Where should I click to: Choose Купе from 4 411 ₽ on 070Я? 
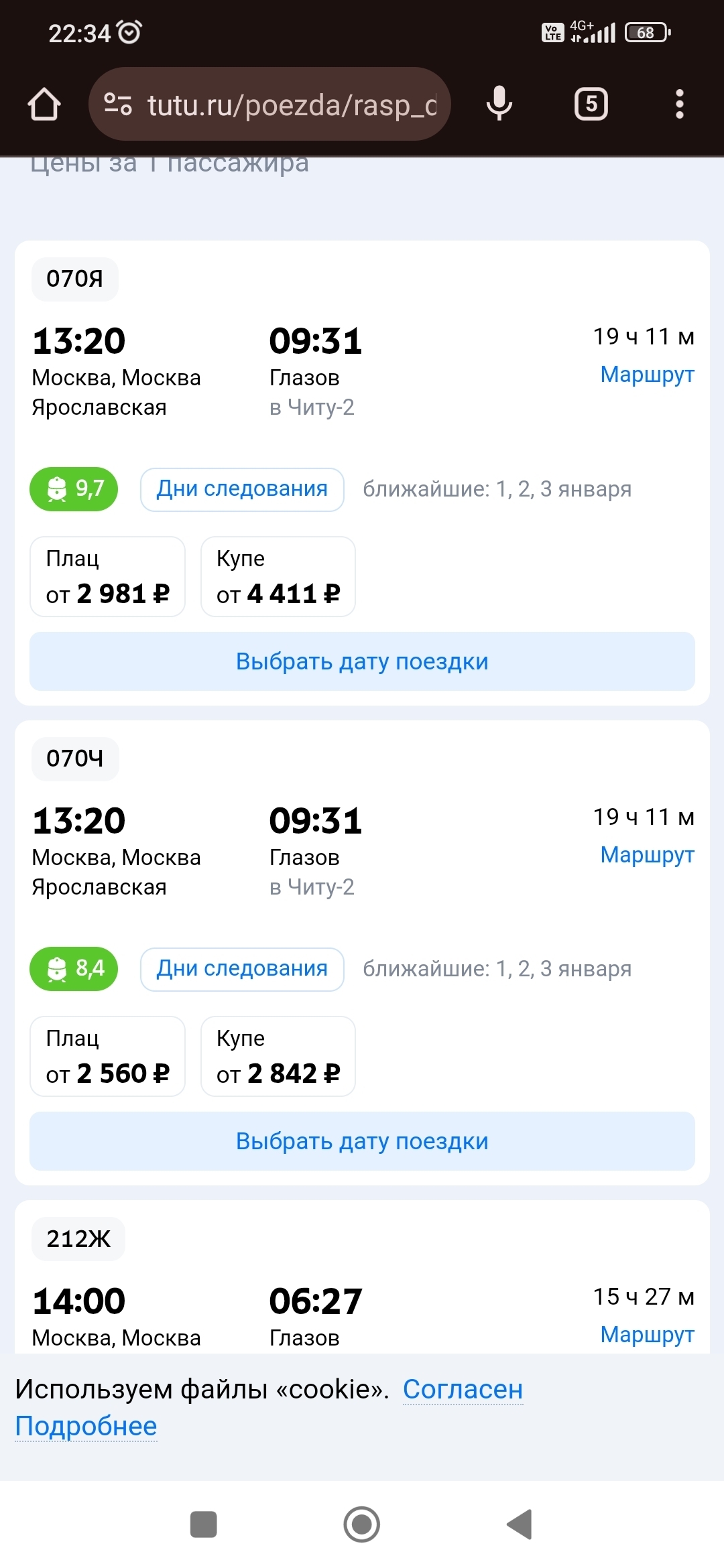(x=278, y=576)
